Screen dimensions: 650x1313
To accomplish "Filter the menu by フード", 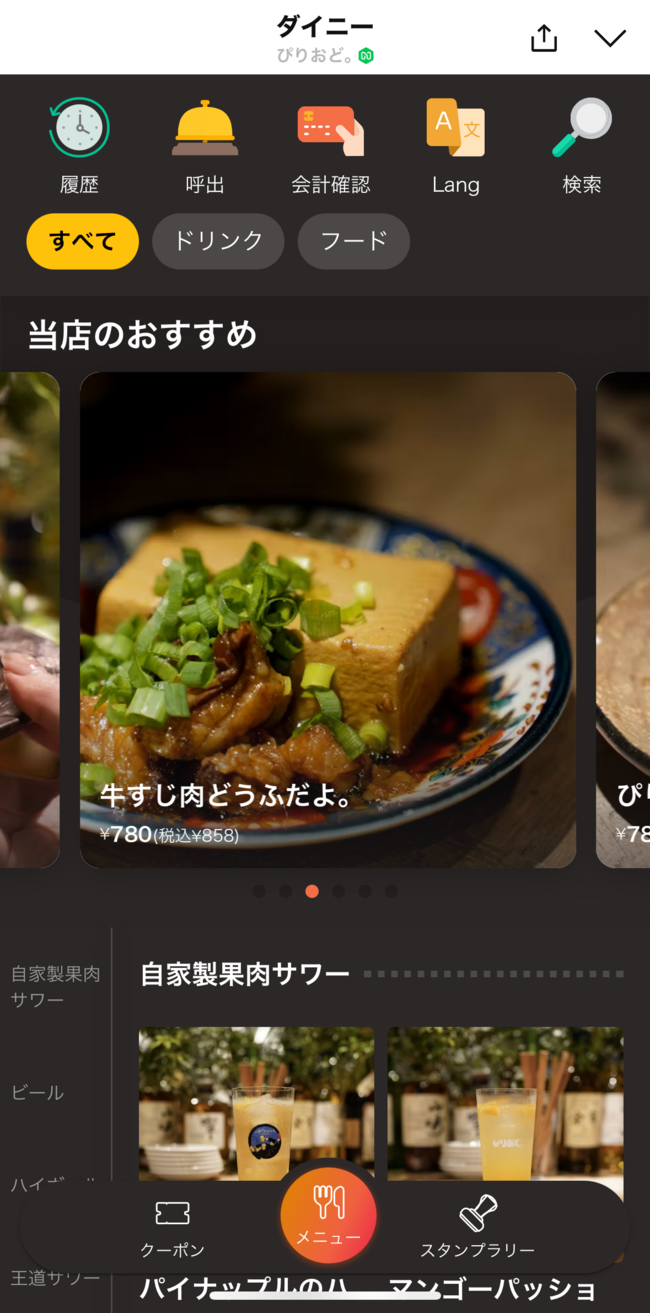I will tap(353, 241).
